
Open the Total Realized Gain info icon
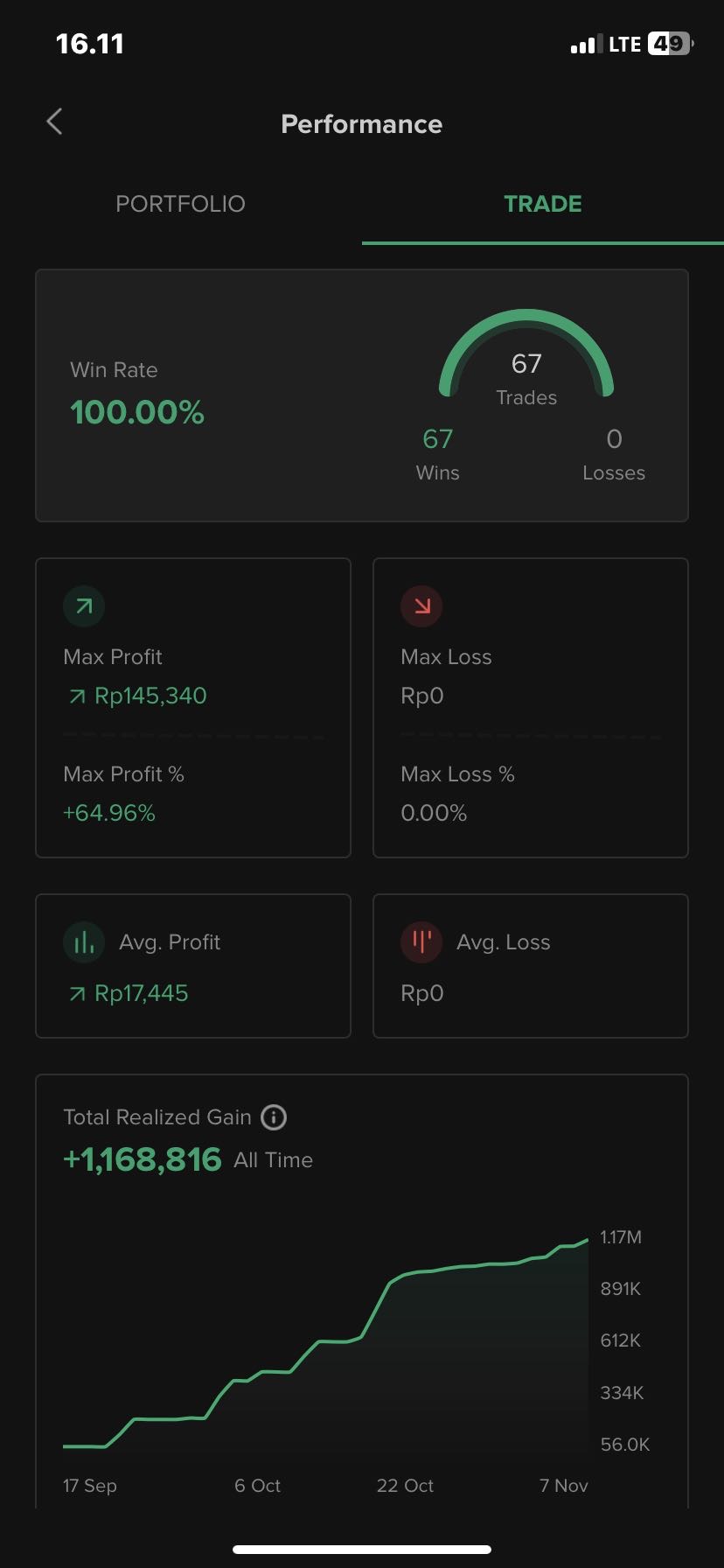coord(274,1117)
